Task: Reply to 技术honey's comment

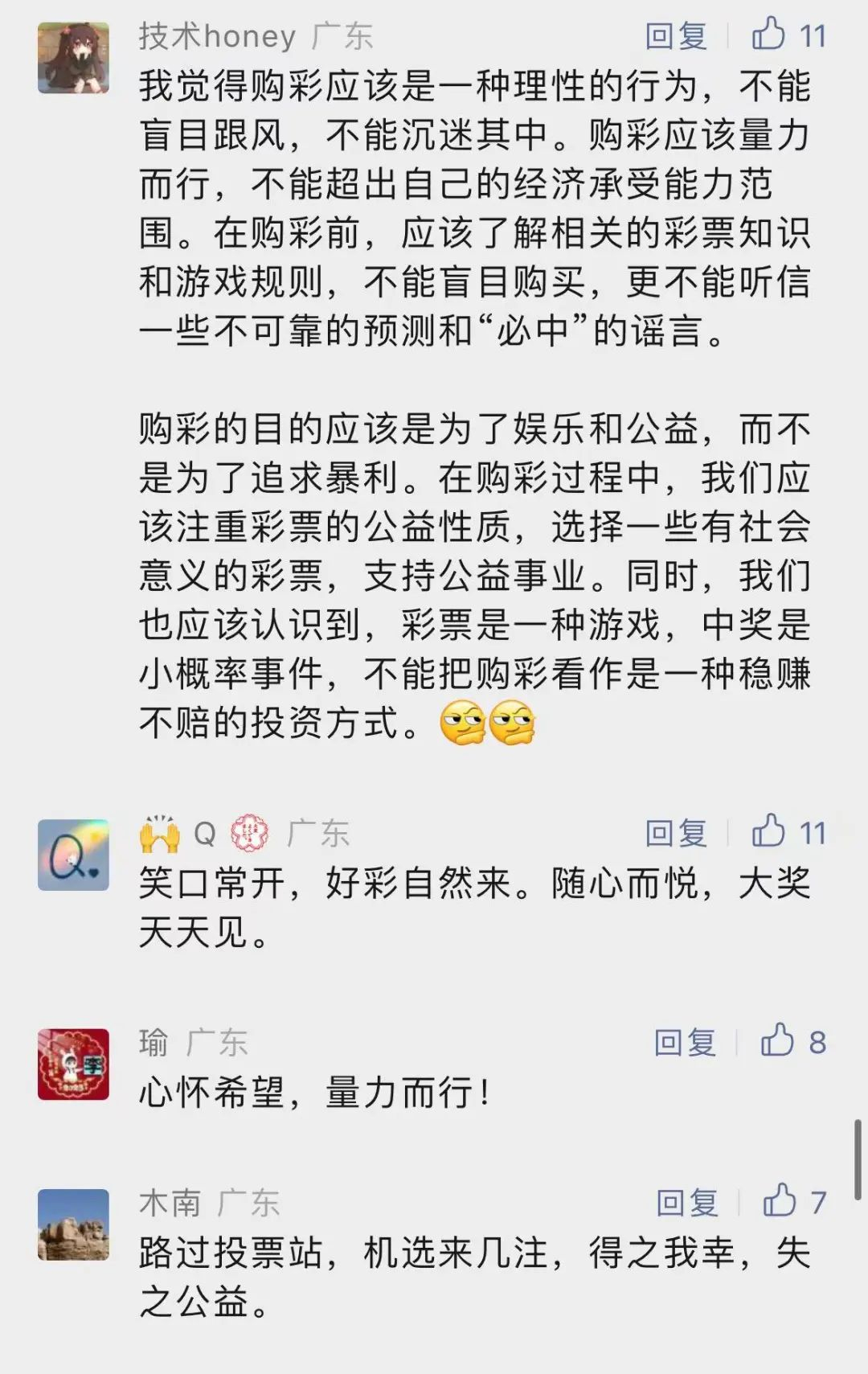Action: [x=676, y=36]
